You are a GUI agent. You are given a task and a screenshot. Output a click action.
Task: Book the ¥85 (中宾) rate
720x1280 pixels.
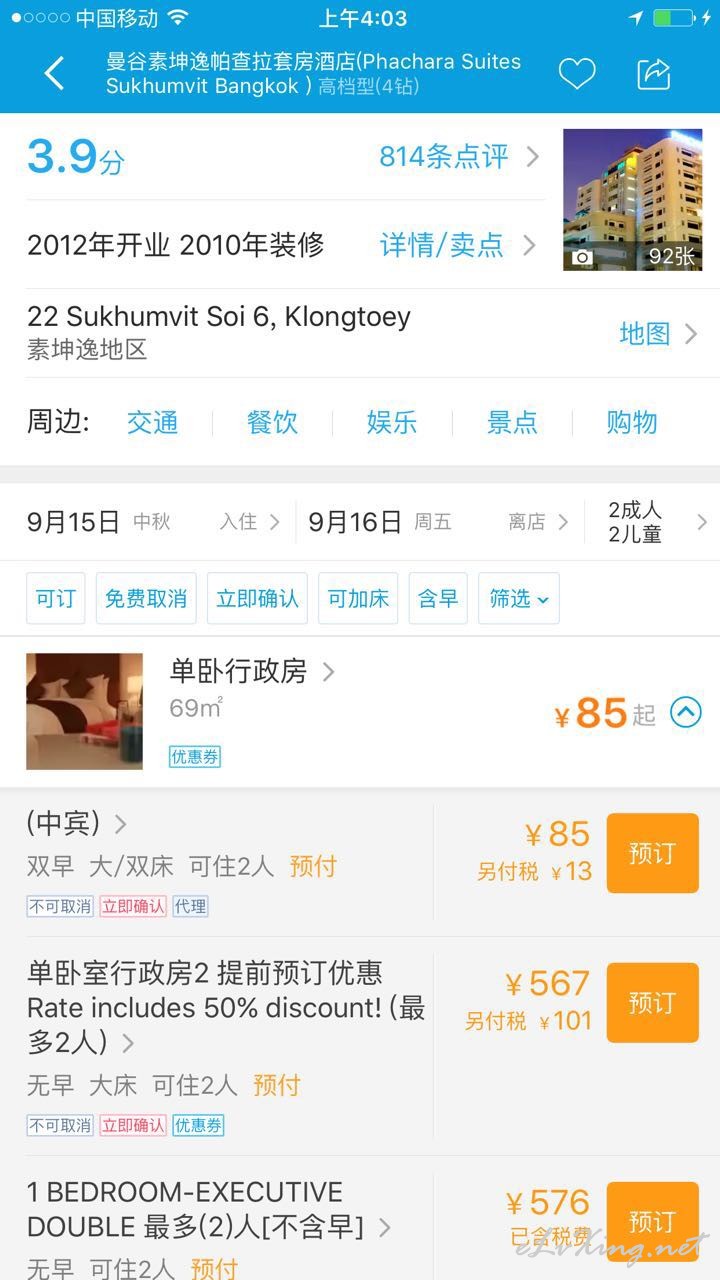point(652,853)
